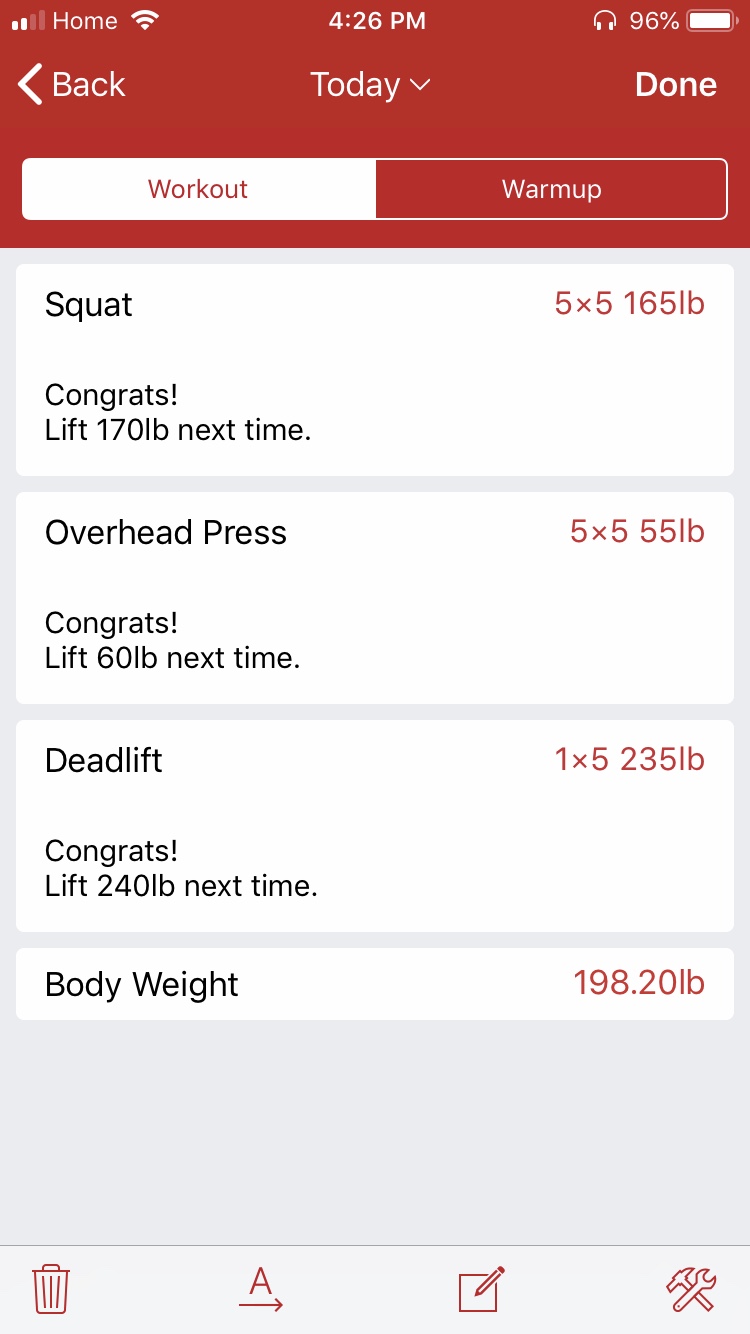Open the Today date dropdown

(x=370, y=85)
